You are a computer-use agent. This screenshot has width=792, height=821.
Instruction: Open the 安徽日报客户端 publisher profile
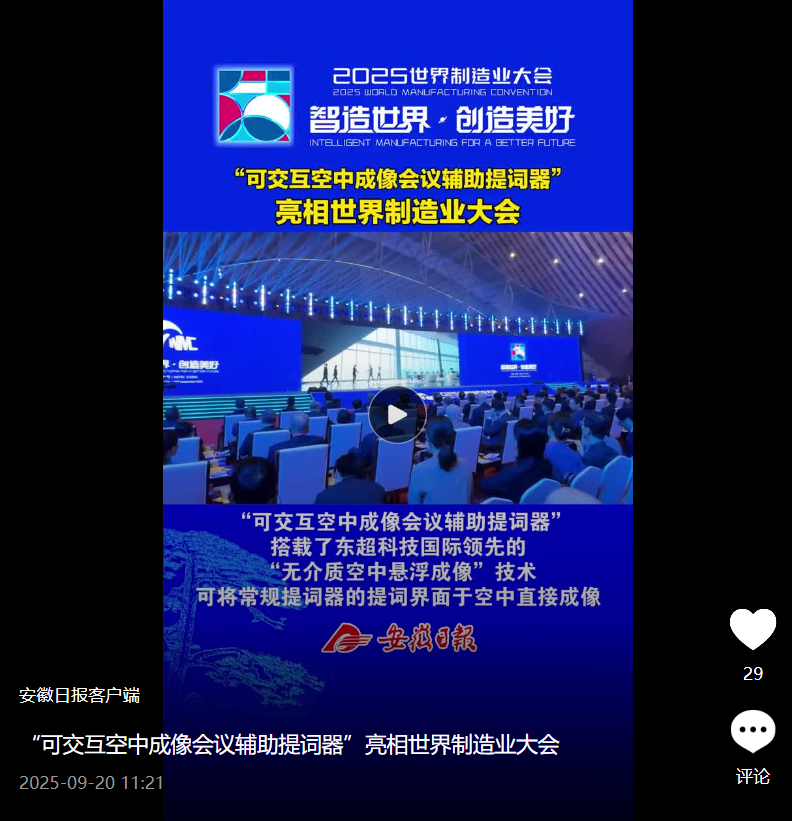tap(79, 695)
